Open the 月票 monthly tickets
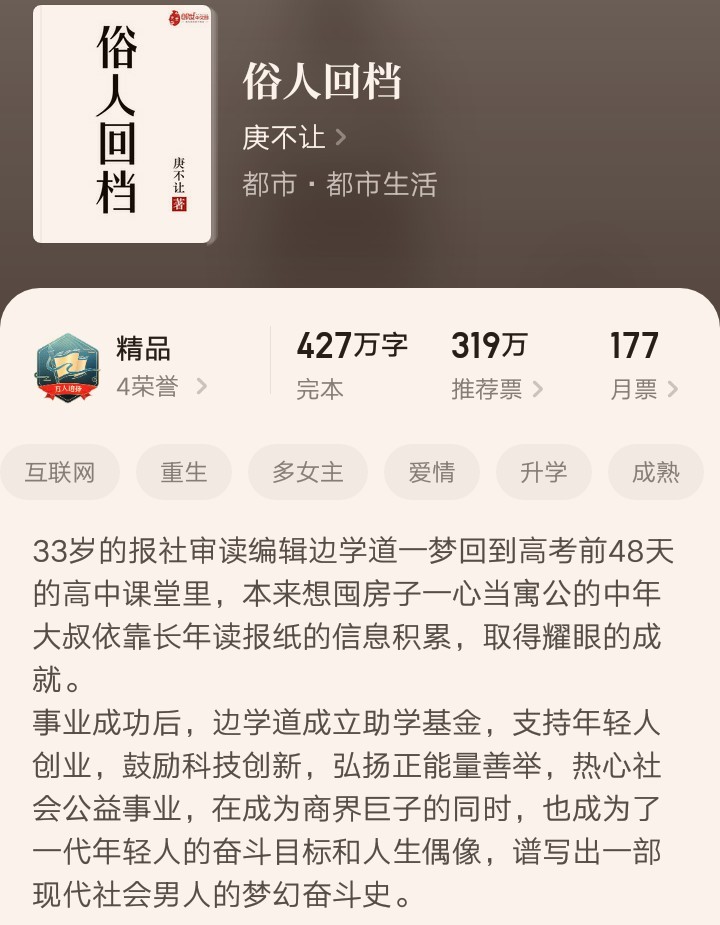 (644, 389)
